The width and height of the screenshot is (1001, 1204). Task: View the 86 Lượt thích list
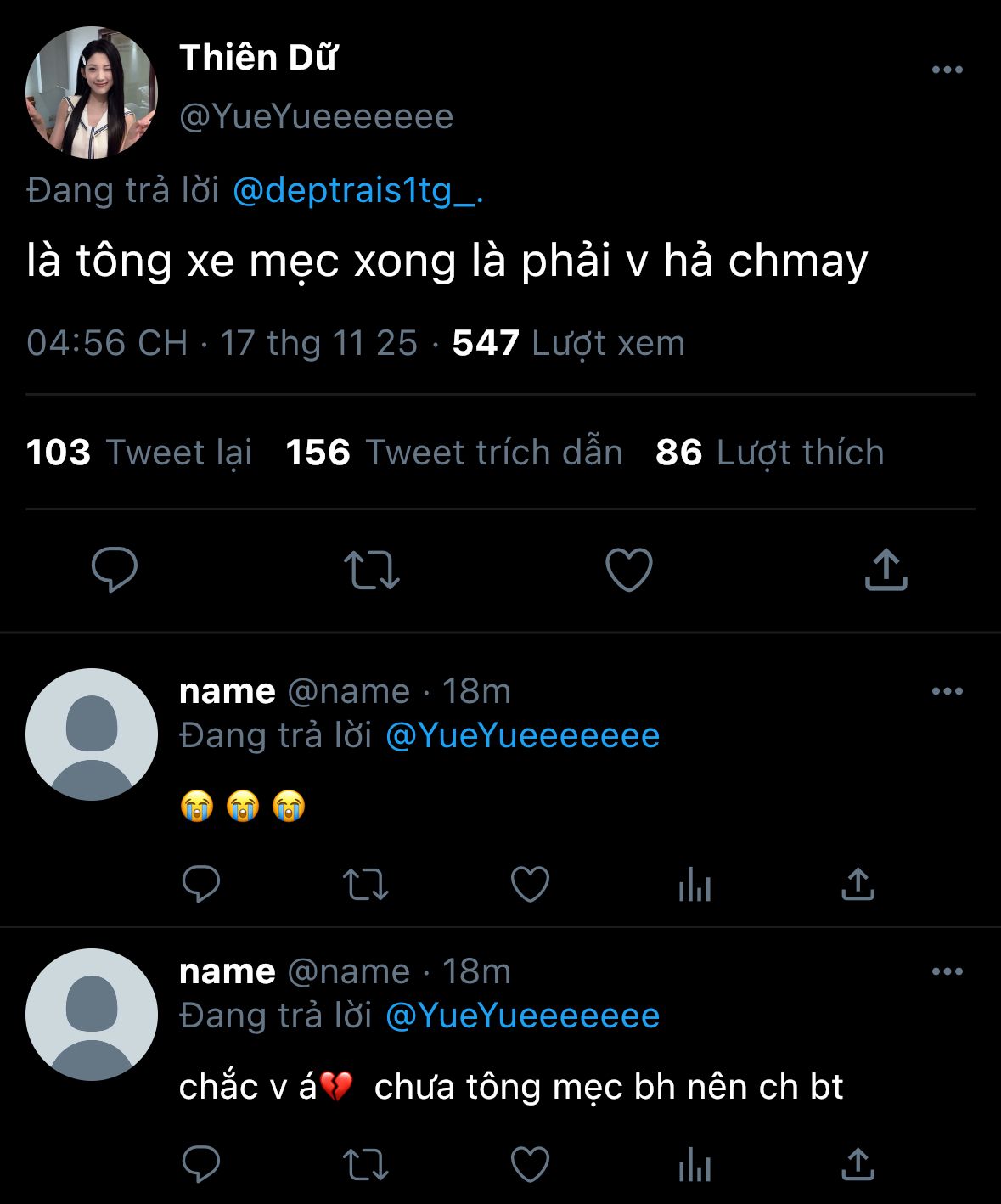pyautogui.click(x=769, y=453)
